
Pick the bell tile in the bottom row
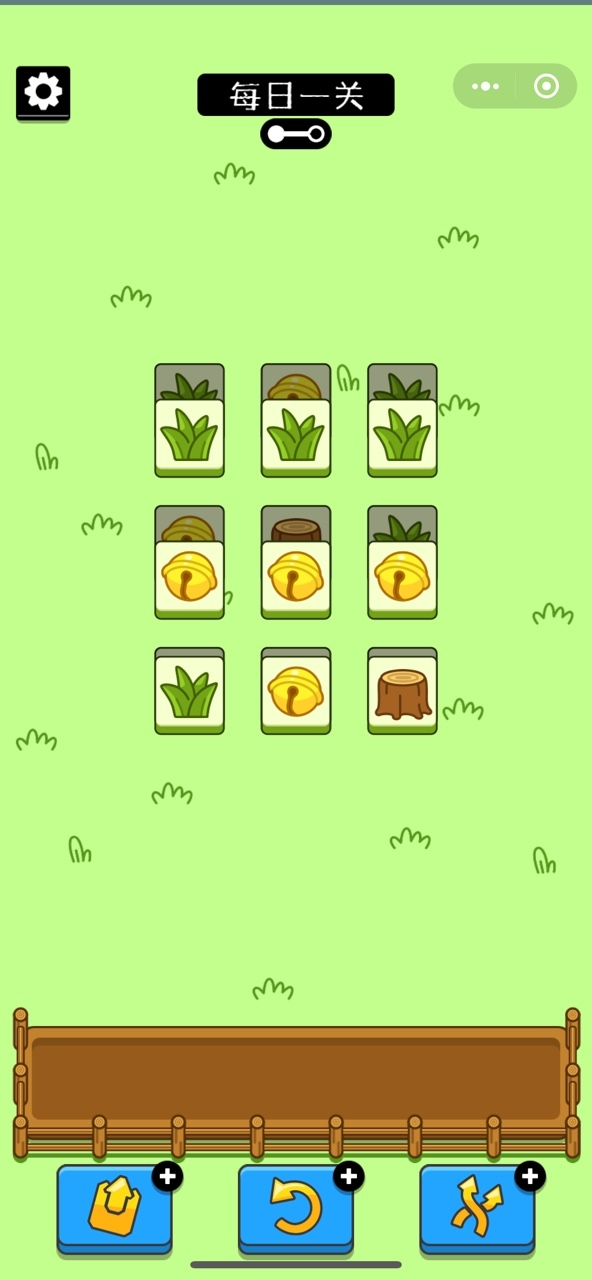pos(296,695)
